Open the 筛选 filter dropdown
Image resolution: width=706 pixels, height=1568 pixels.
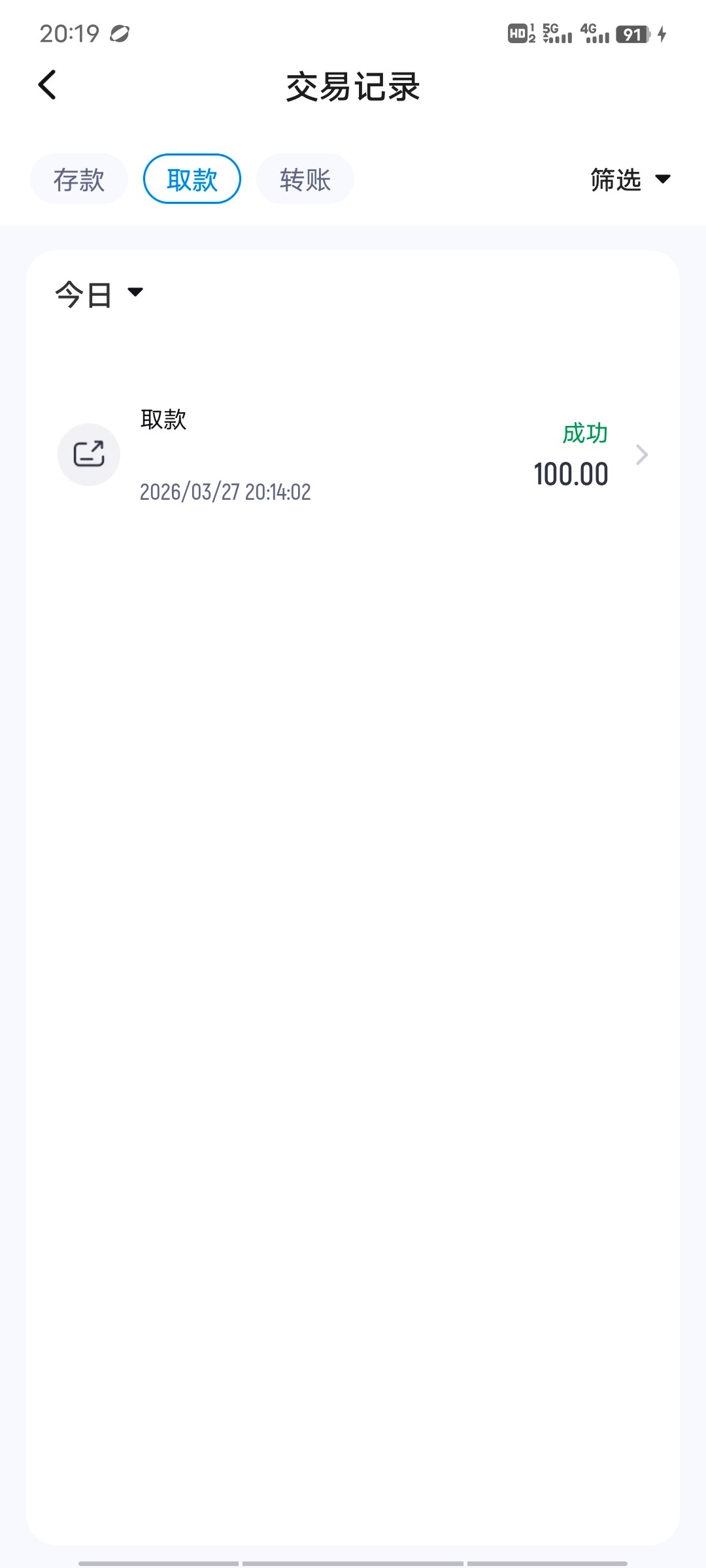tap(630, 180)
